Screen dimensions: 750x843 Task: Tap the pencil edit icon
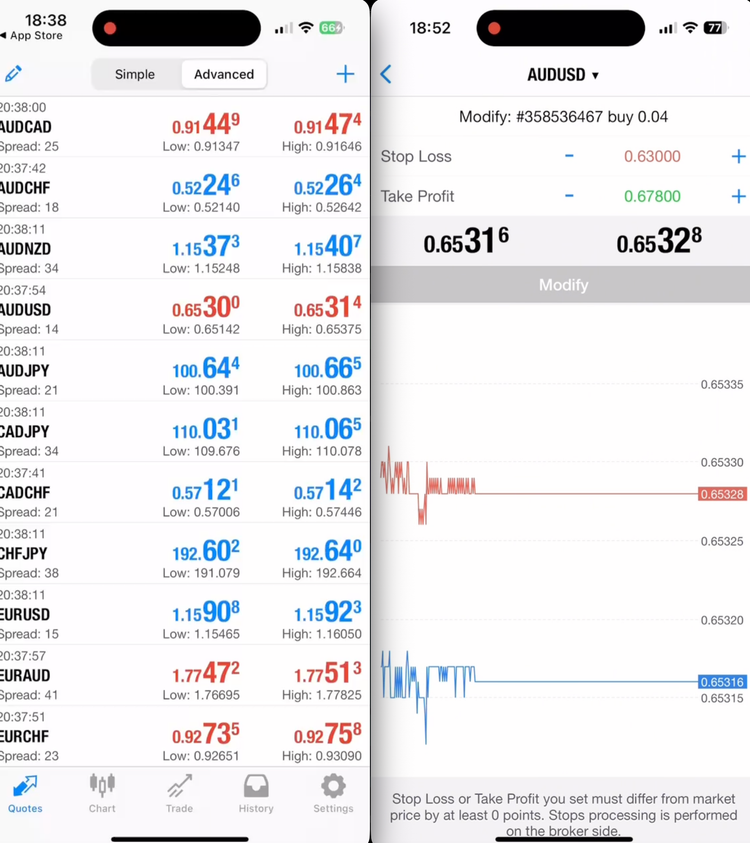tap(13, 74)
